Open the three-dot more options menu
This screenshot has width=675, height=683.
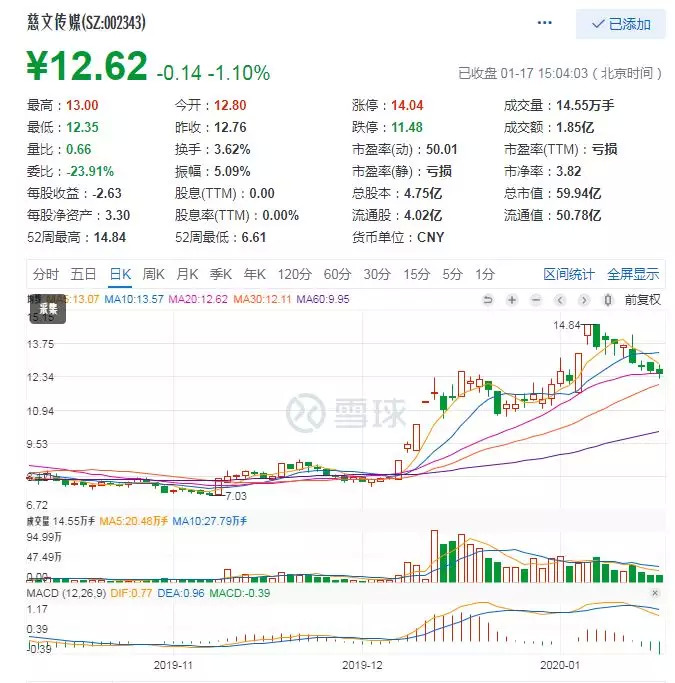(x=544, y=23)
